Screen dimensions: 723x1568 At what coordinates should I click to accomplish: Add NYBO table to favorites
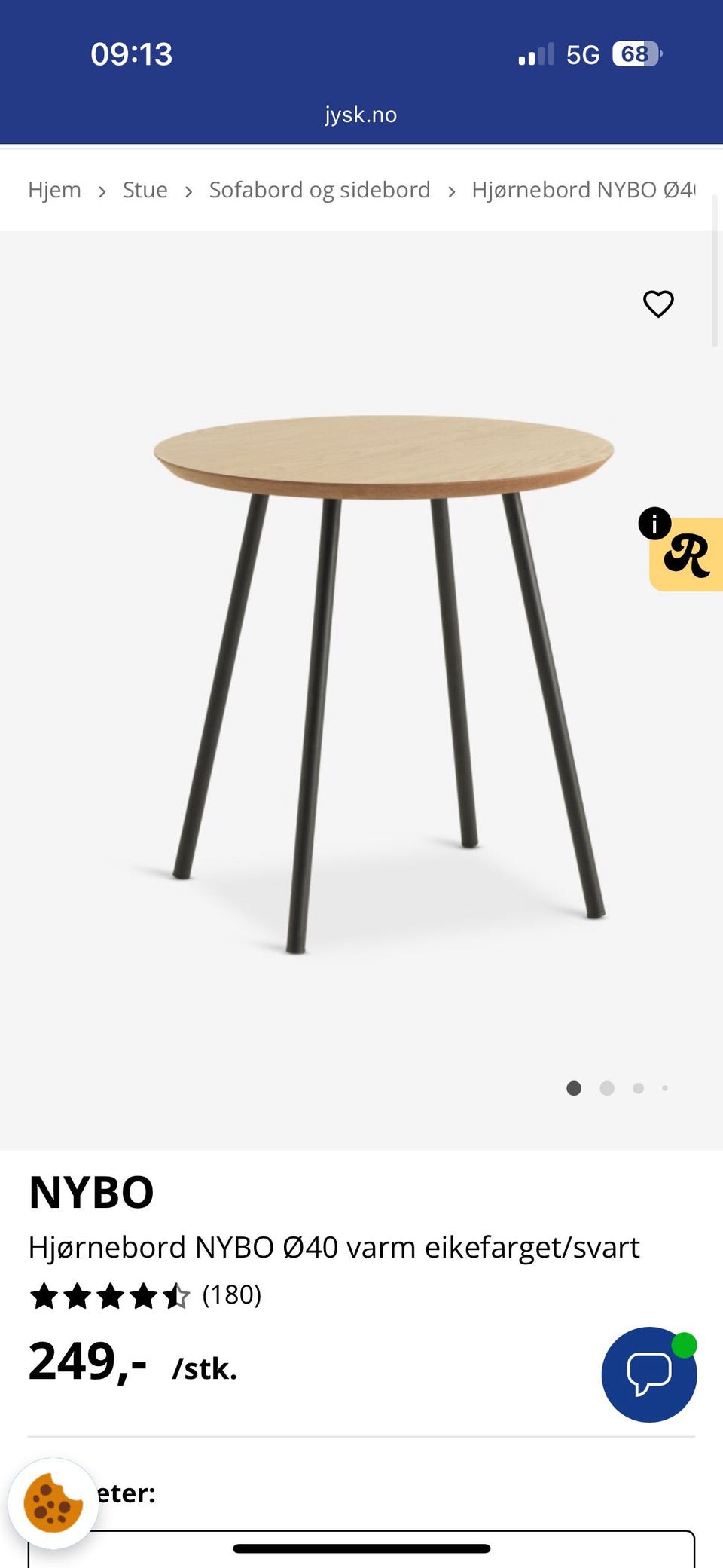click(x=658, y=304)
